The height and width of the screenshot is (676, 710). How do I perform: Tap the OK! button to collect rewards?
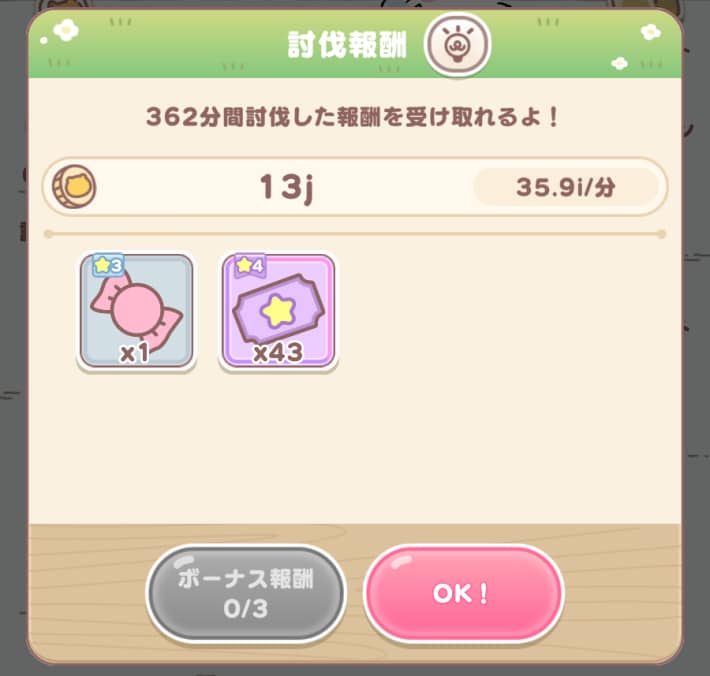pyautogui.click(x=462, y=592)
